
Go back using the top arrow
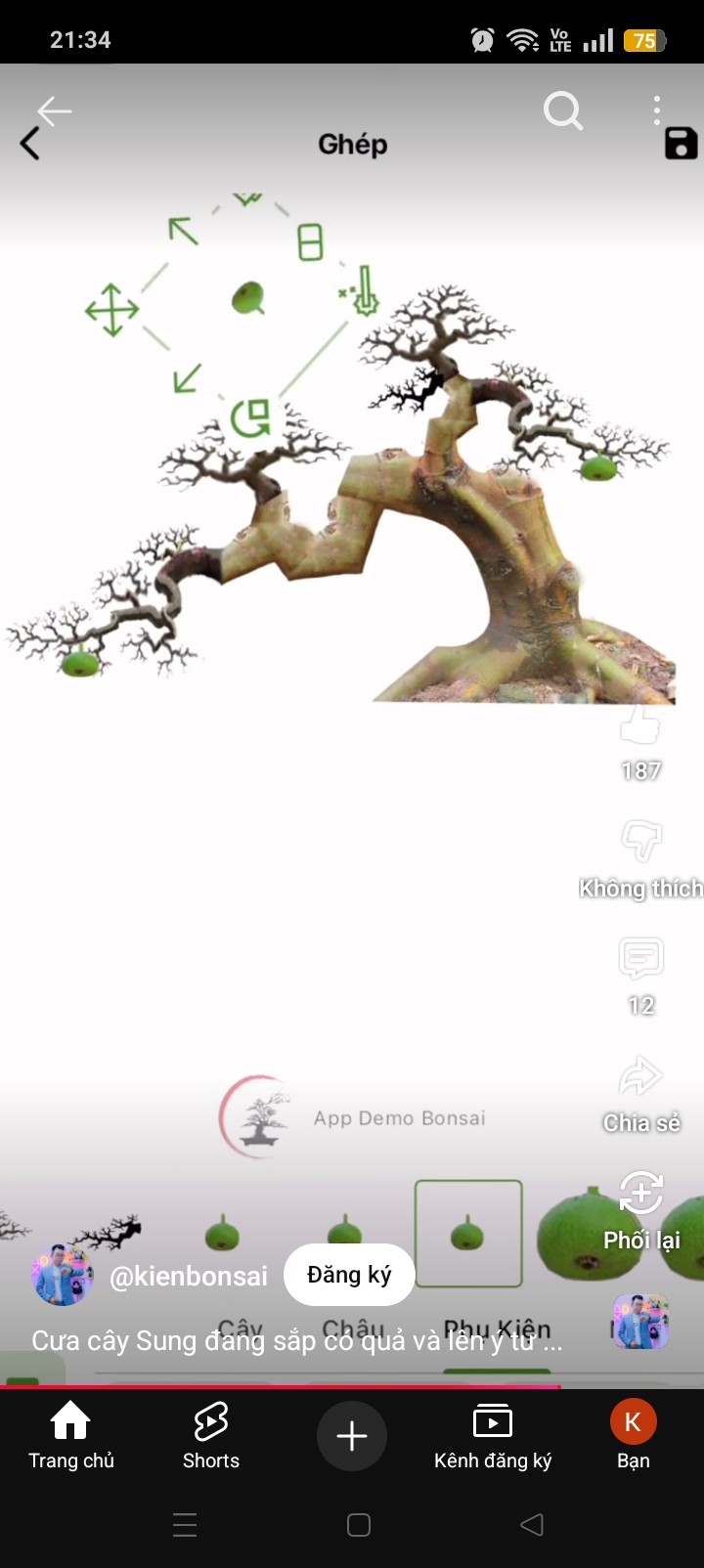click(54, 111)
